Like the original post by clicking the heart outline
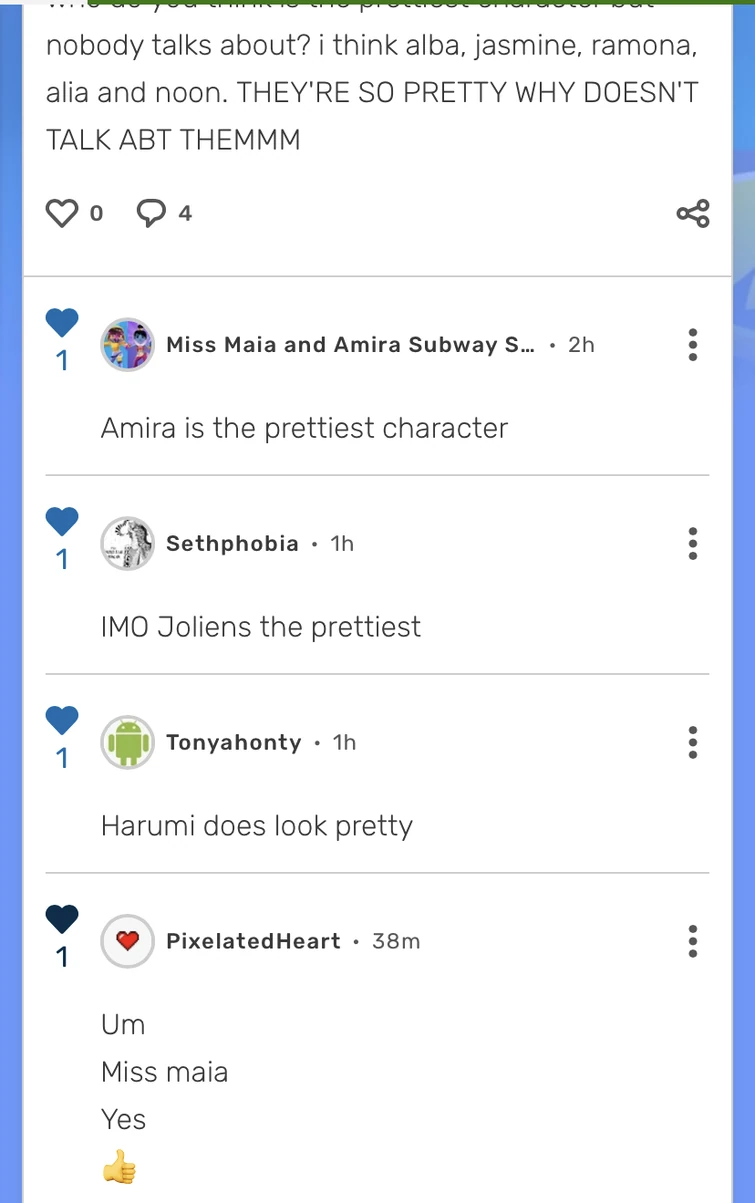The image size is (755, 1203). coord(62,212)
